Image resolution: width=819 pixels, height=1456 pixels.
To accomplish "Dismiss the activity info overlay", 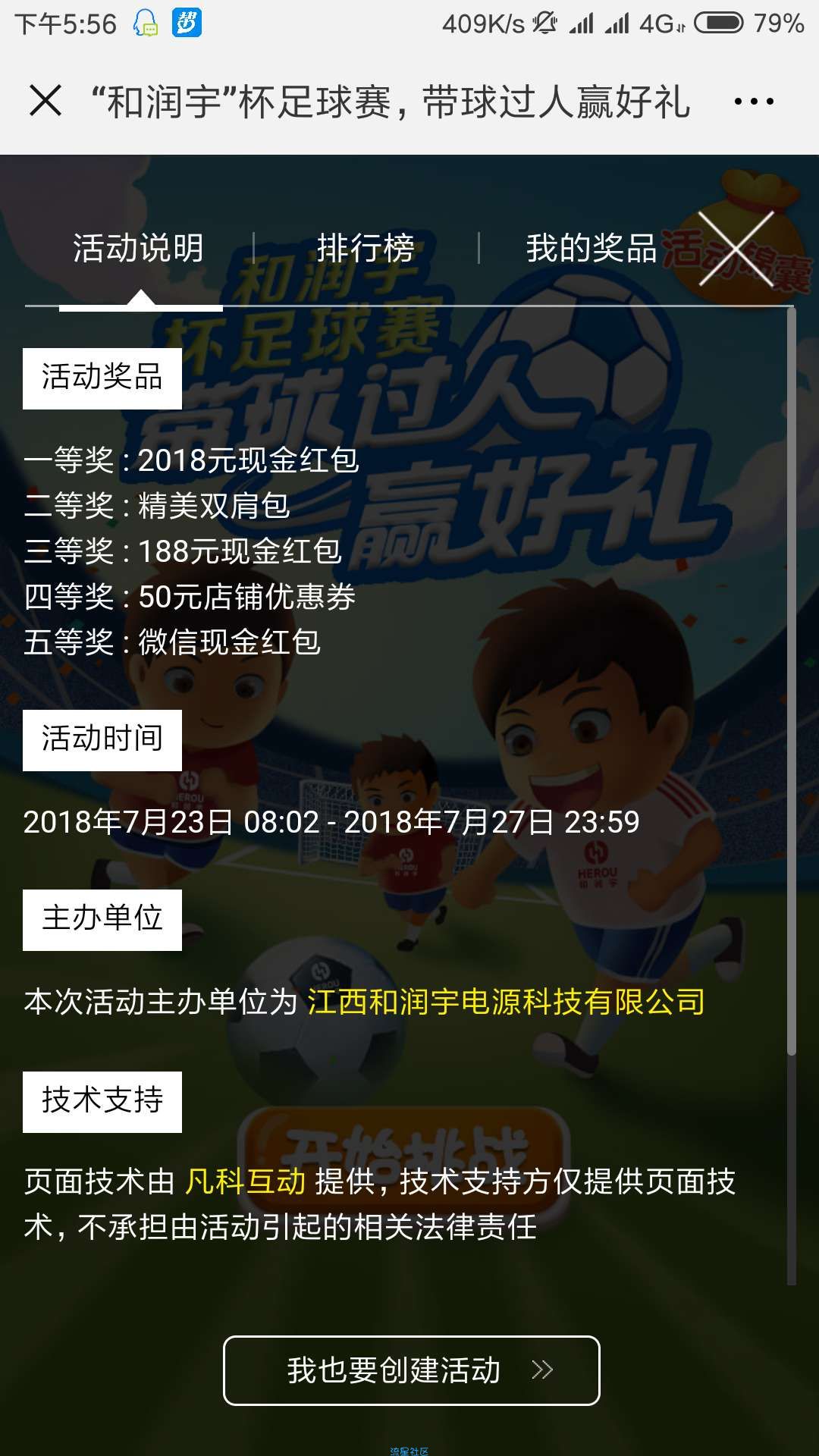I will [736, 249].
